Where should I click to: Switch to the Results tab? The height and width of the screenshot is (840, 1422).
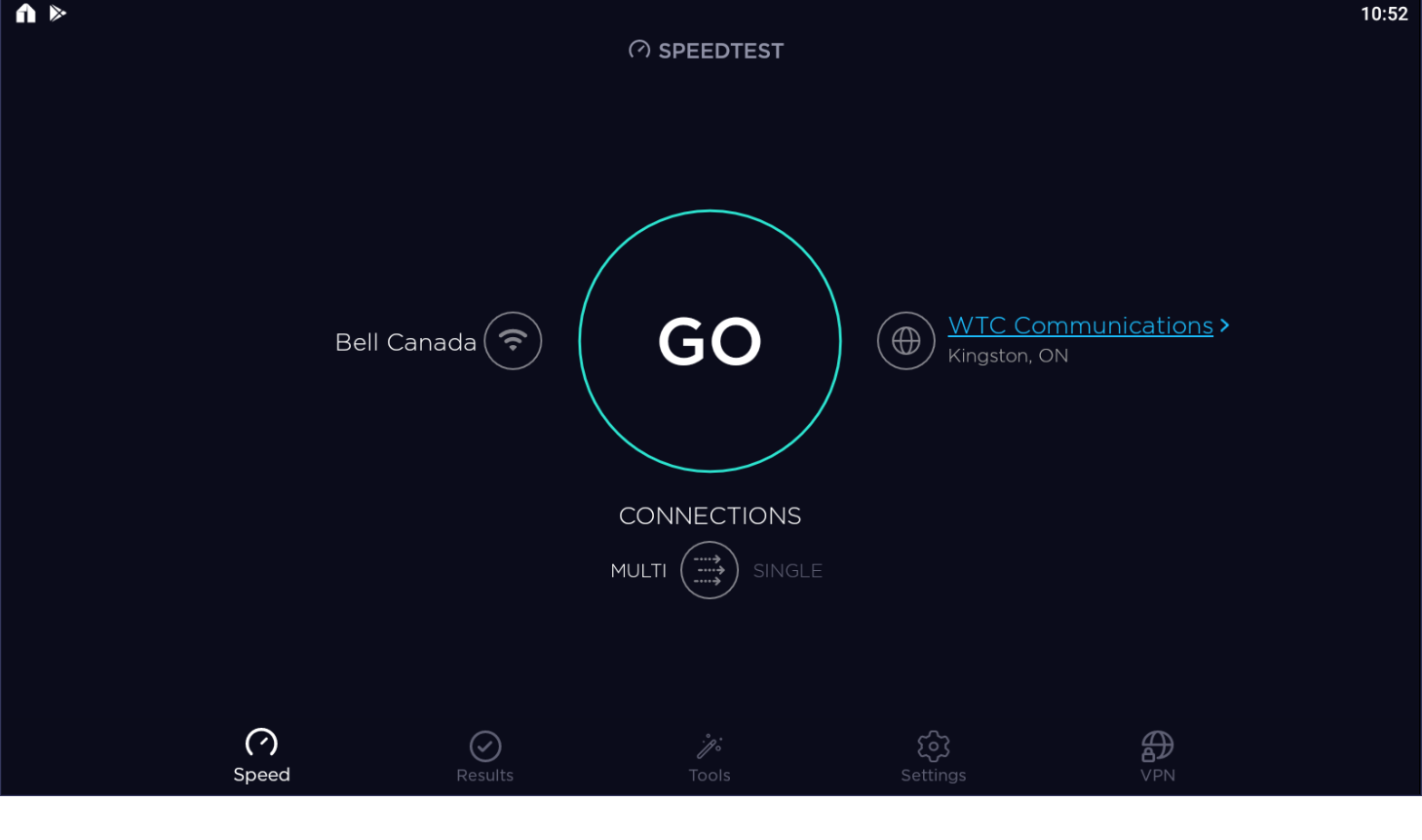click(x=484, y=757)
